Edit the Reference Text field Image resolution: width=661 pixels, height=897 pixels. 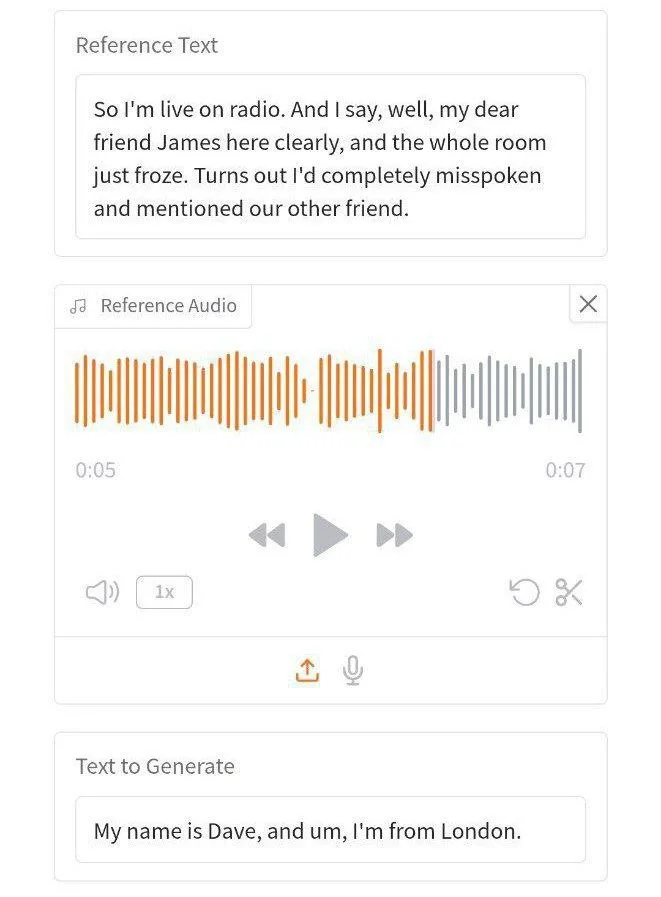click(330, 157)
